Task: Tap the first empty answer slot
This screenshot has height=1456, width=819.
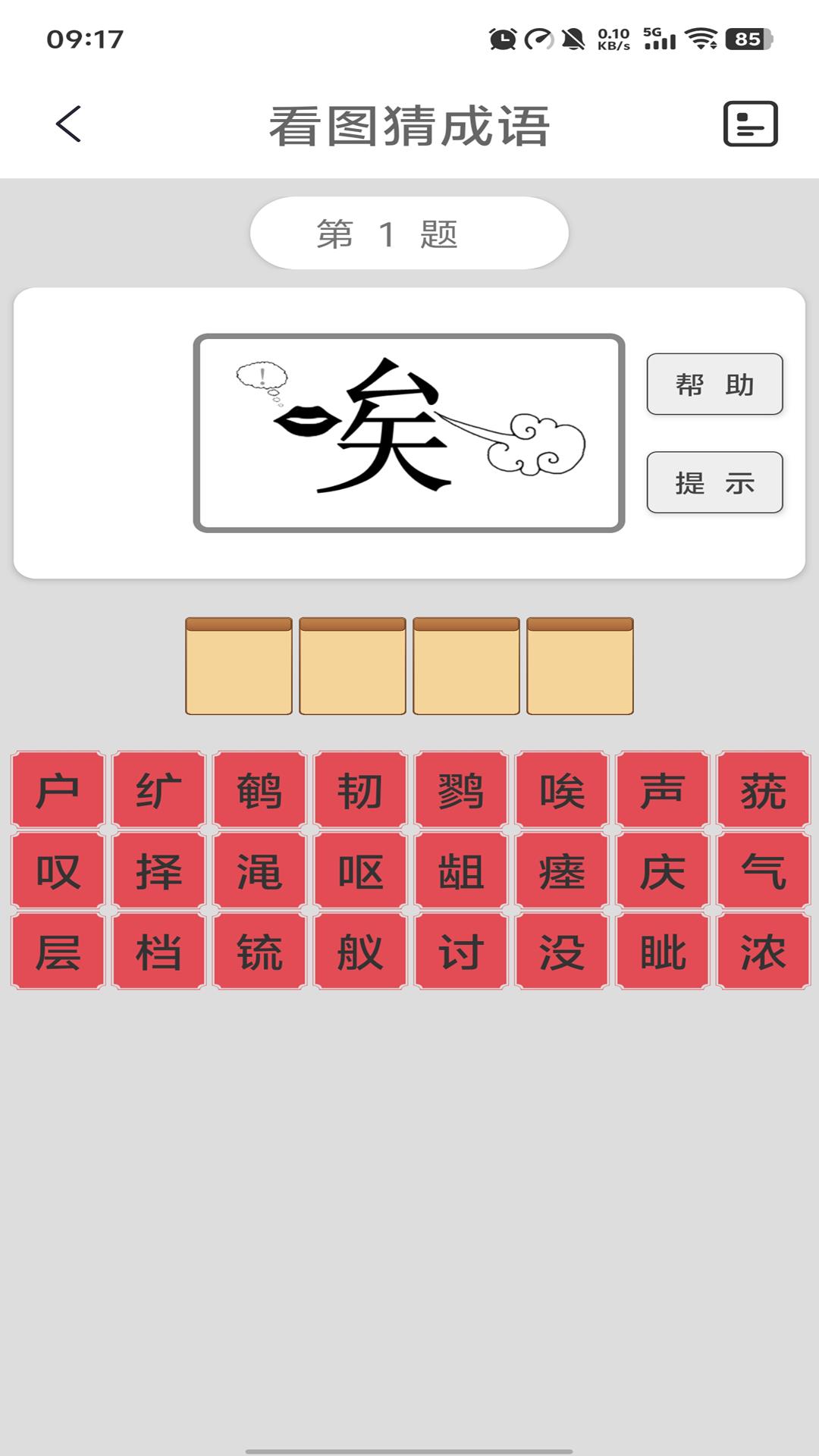Action: click(x=239, y=667)
